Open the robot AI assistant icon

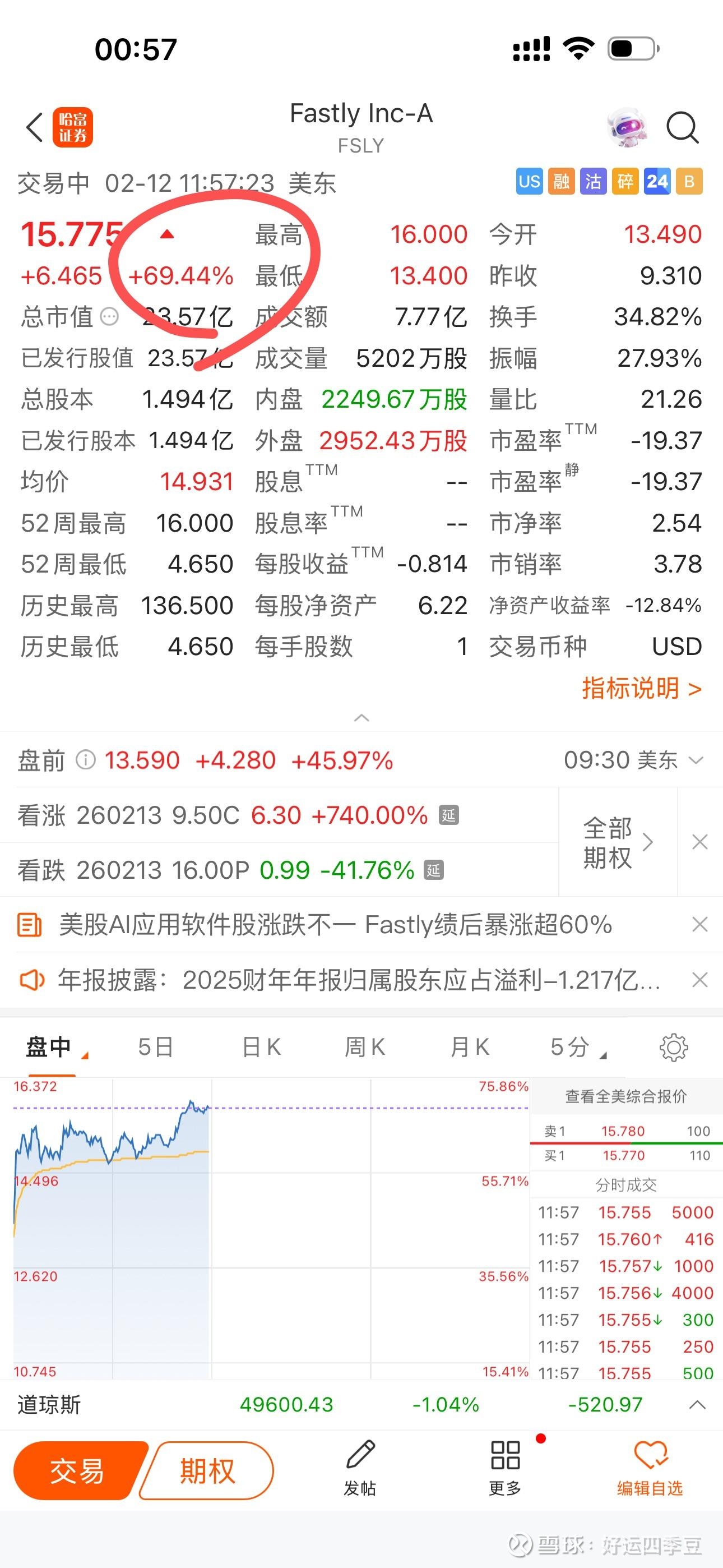tap(627, 128)
